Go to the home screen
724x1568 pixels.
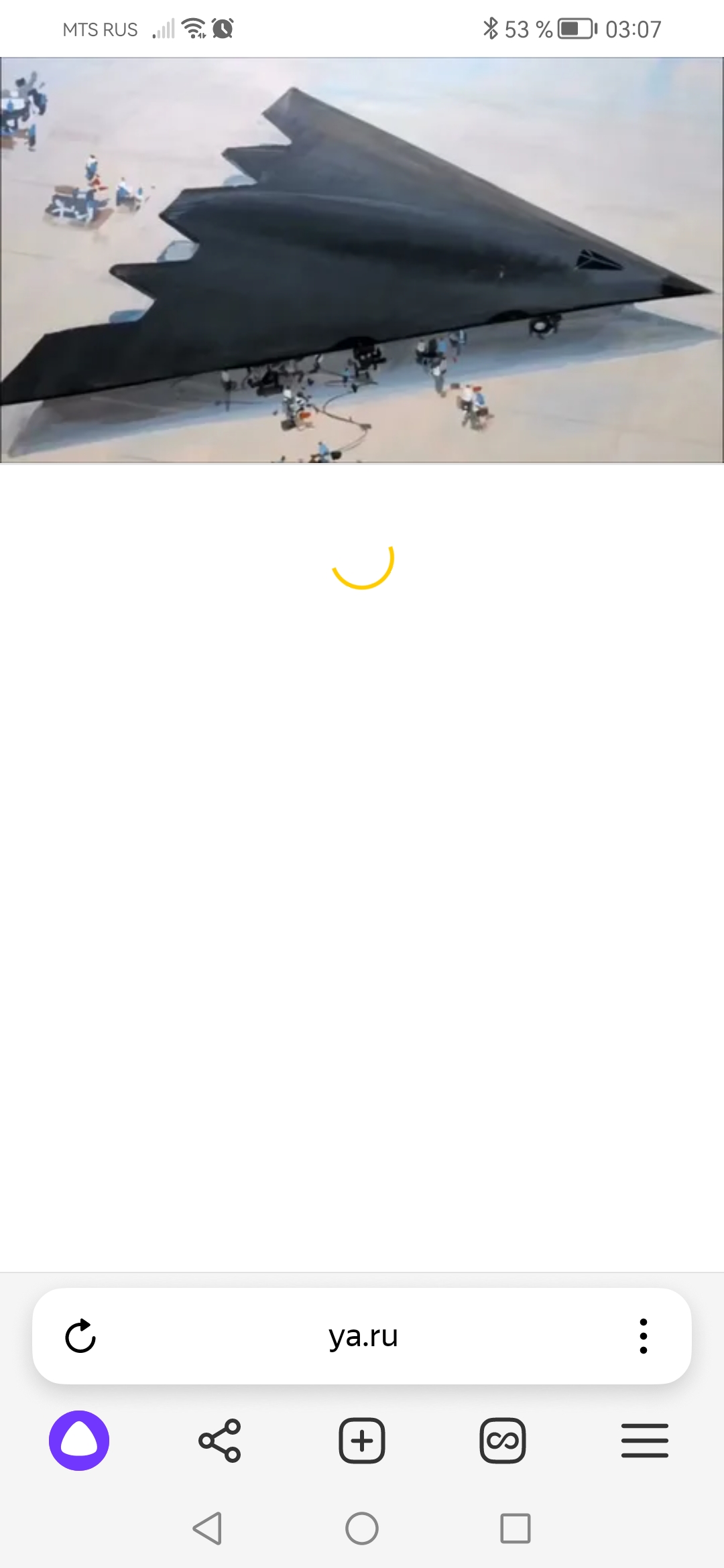pyautogui.click(x=362, y=1528)
